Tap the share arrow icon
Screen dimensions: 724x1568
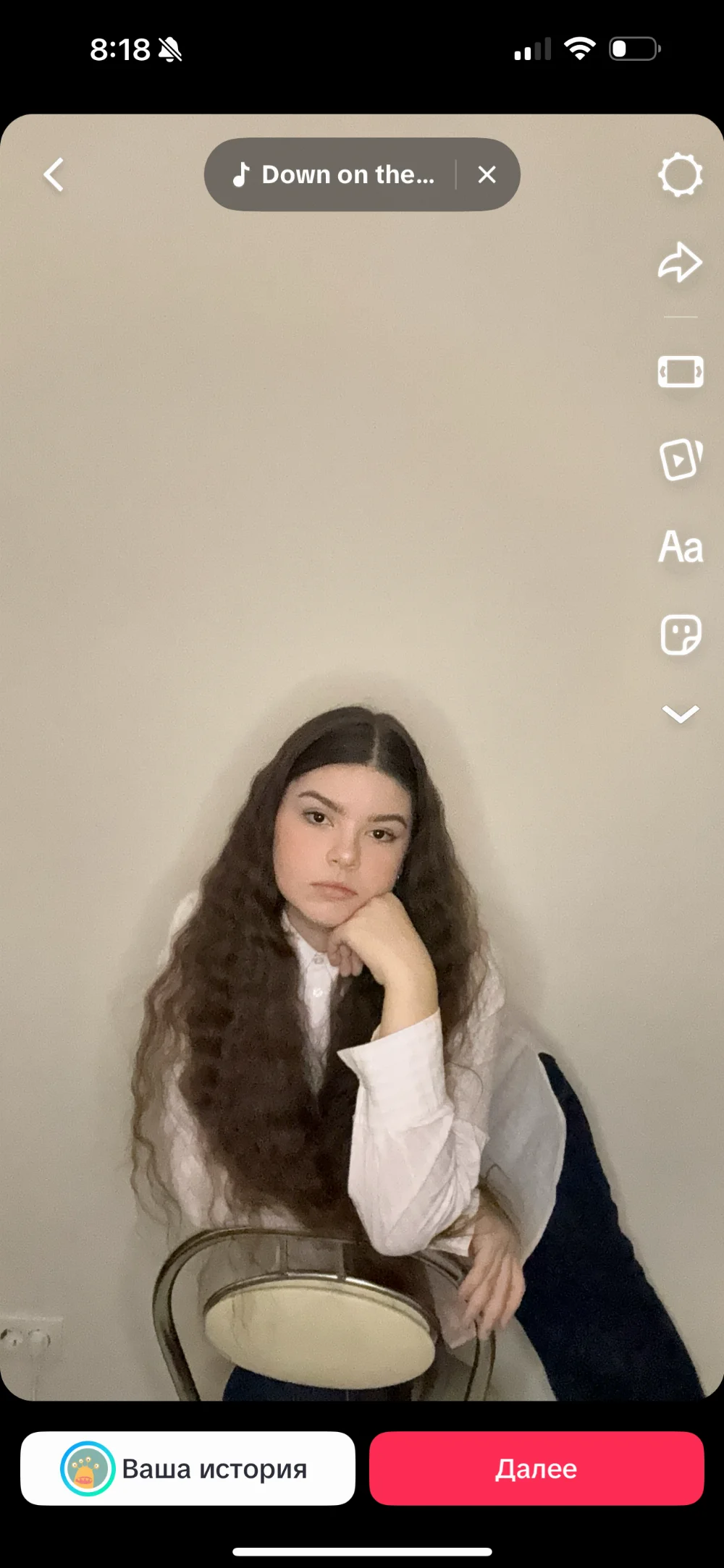(x=680, y=263)
